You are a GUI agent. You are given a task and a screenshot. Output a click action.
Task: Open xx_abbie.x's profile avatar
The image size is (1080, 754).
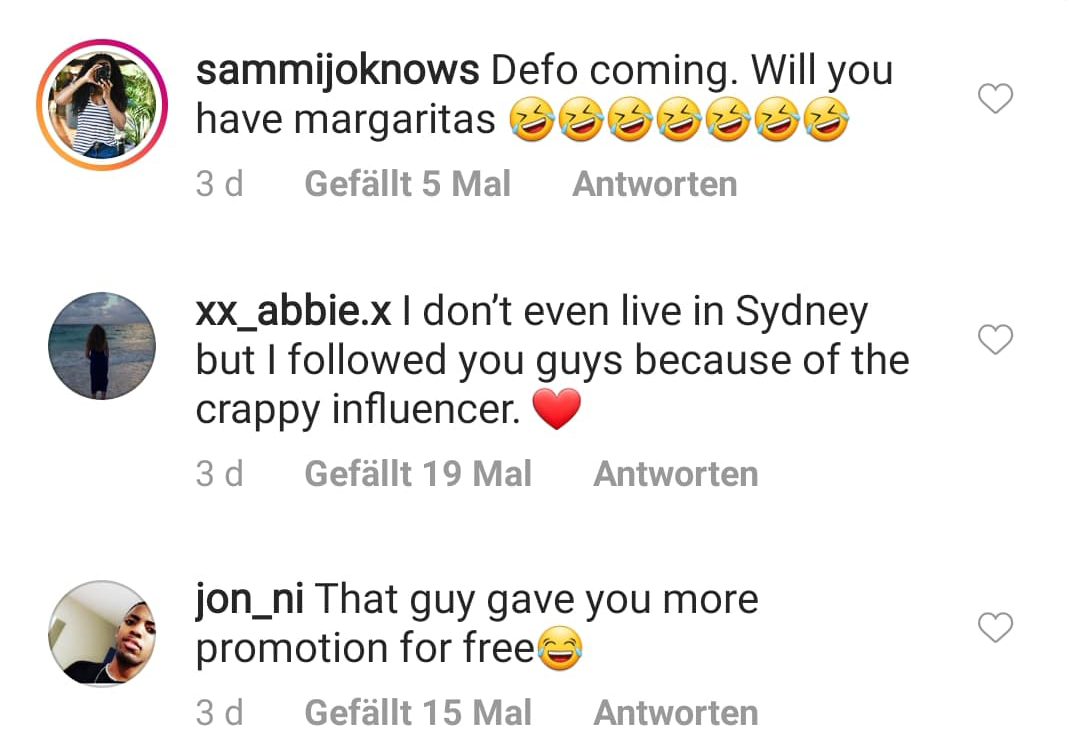102,346
